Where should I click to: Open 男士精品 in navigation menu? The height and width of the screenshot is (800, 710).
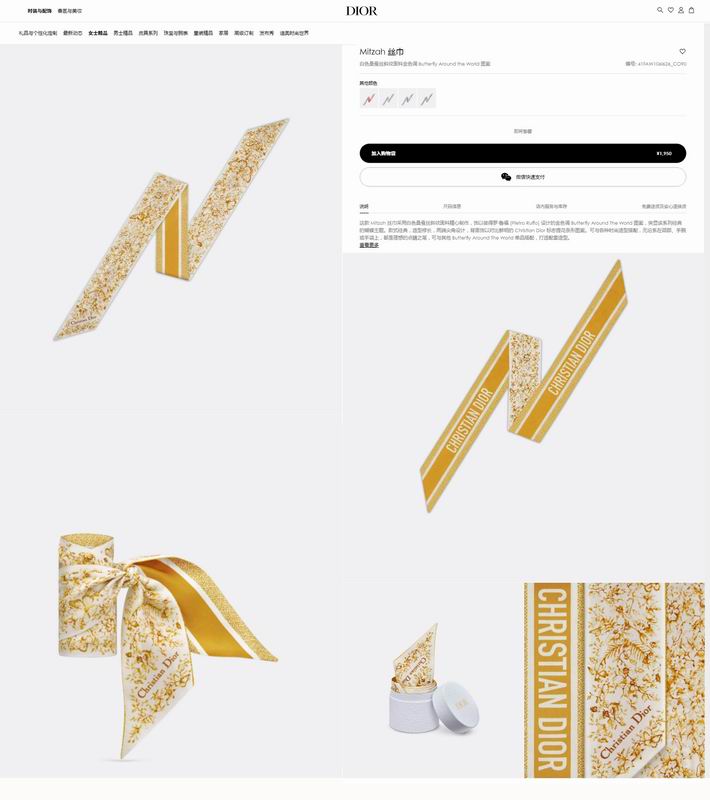tap(123, 33)
